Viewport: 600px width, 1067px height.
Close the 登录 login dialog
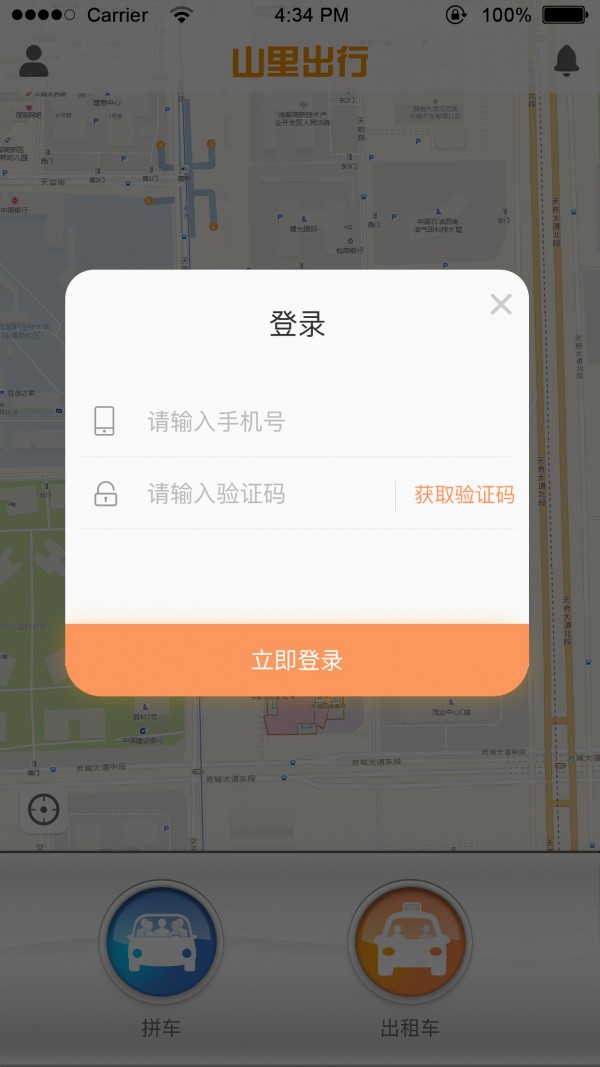click(x=501, y=305)
